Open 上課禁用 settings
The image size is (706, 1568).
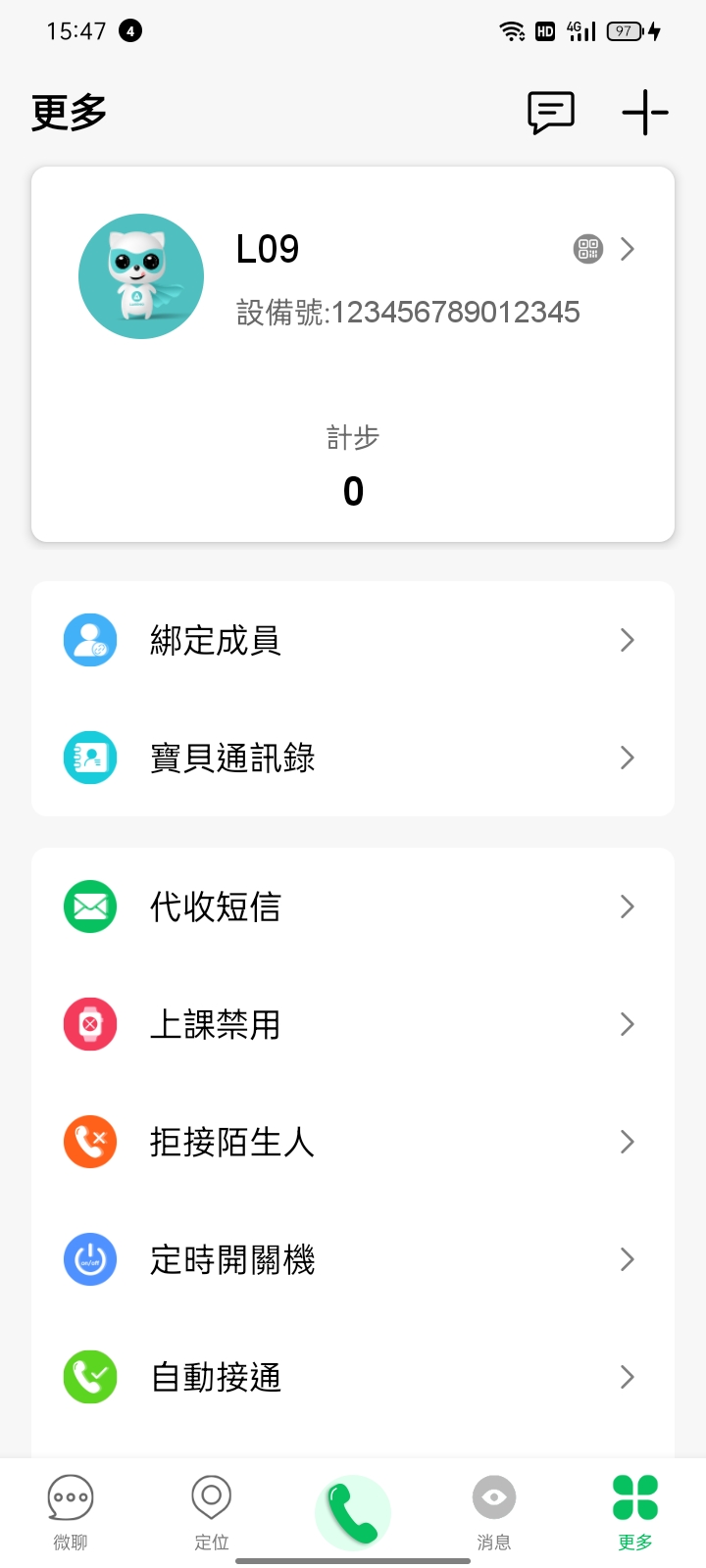coord(353,1024)
